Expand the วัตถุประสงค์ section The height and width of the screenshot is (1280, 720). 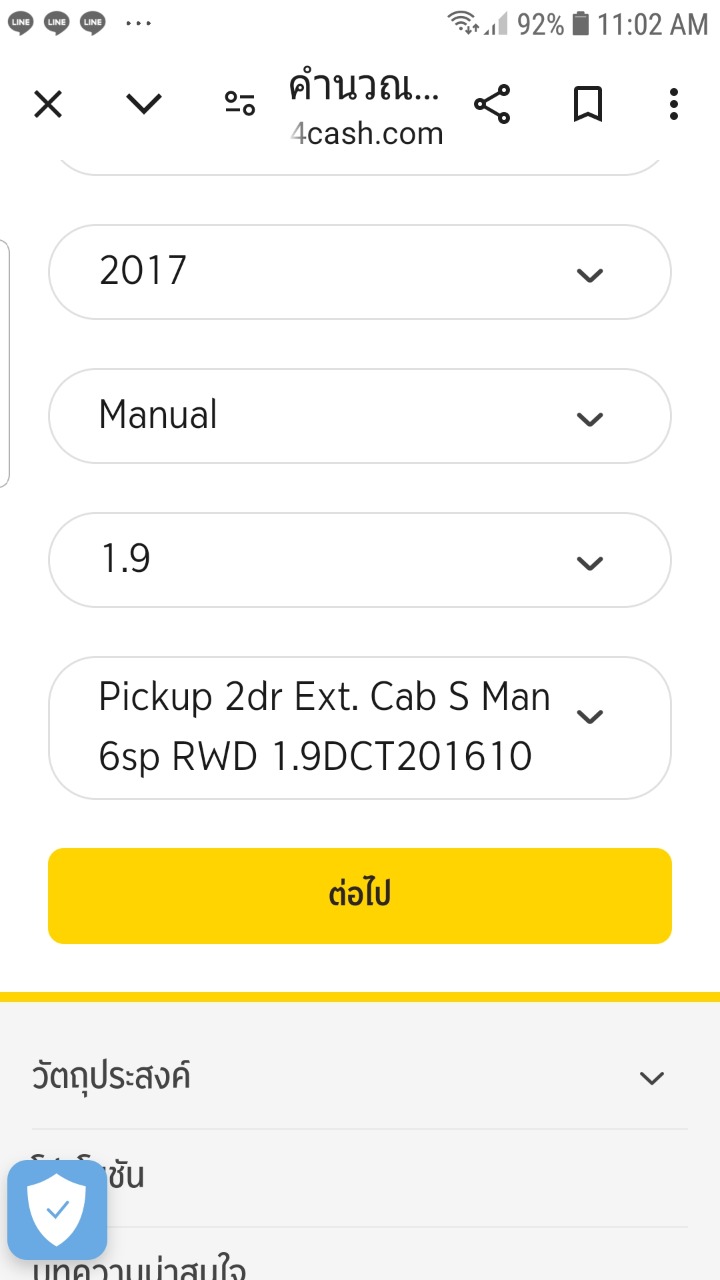[x=360, y=1077]
